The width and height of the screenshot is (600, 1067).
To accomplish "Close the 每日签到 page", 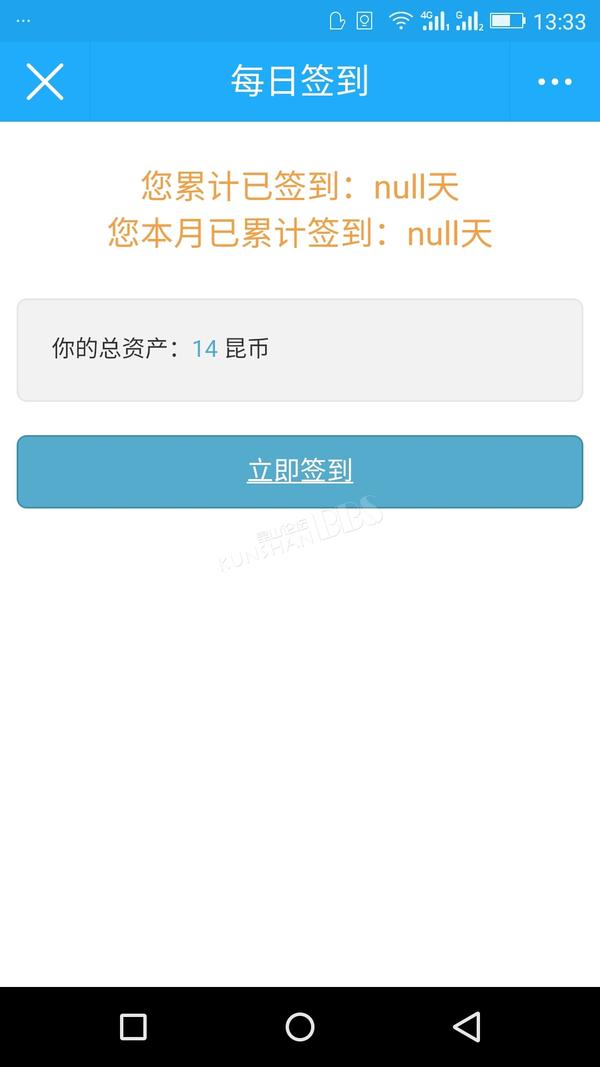I will (45, 82).
